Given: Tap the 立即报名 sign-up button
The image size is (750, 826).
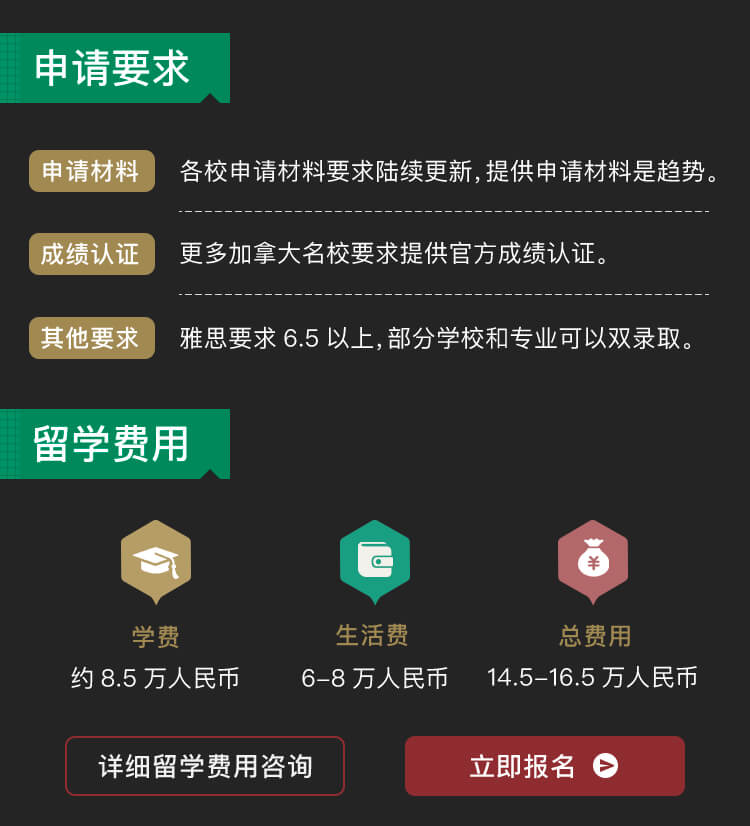Looking at the screenshot, I should pyautogui.click(x=544, y=766).
